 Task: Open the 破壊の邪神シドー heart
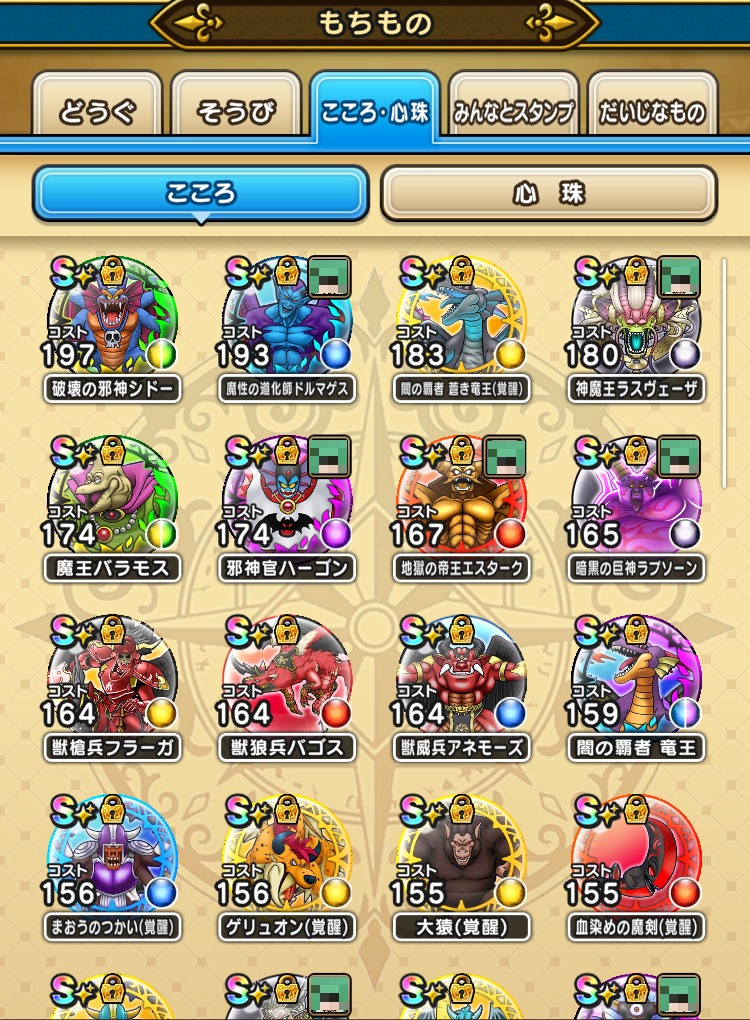click(112, 320)
